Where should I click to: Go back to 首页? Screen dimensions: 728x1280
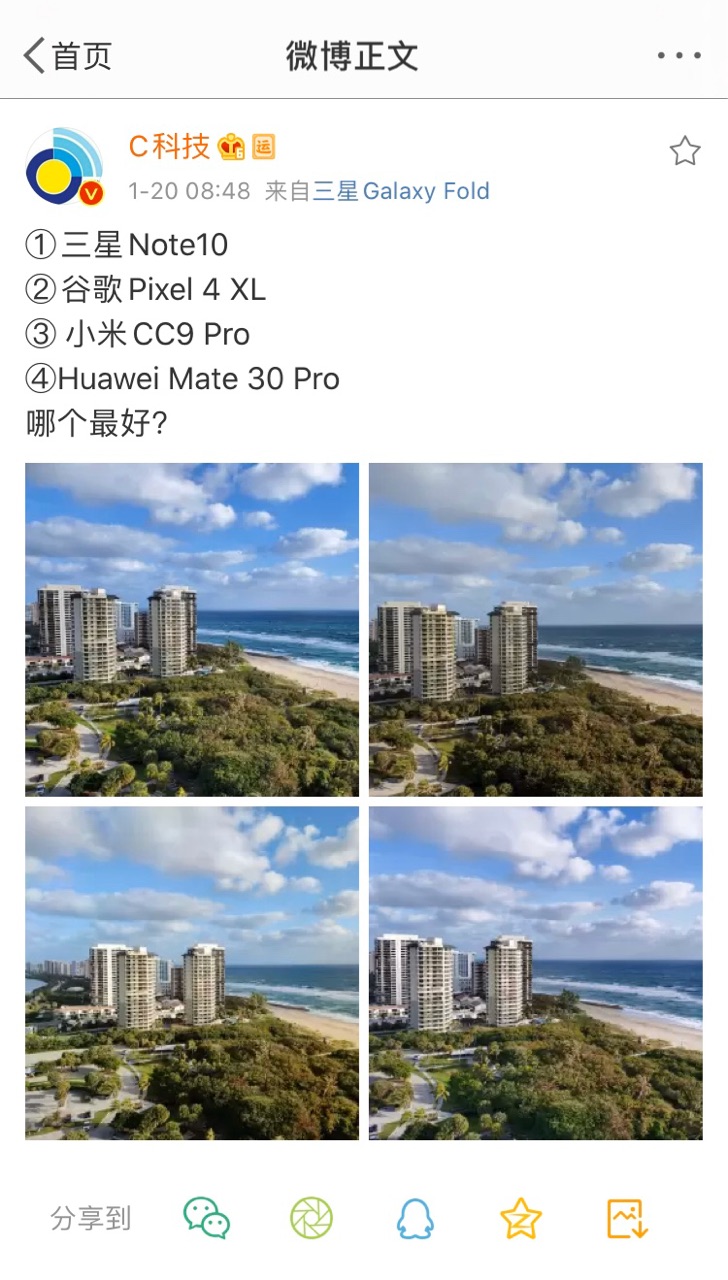point(68,56)
